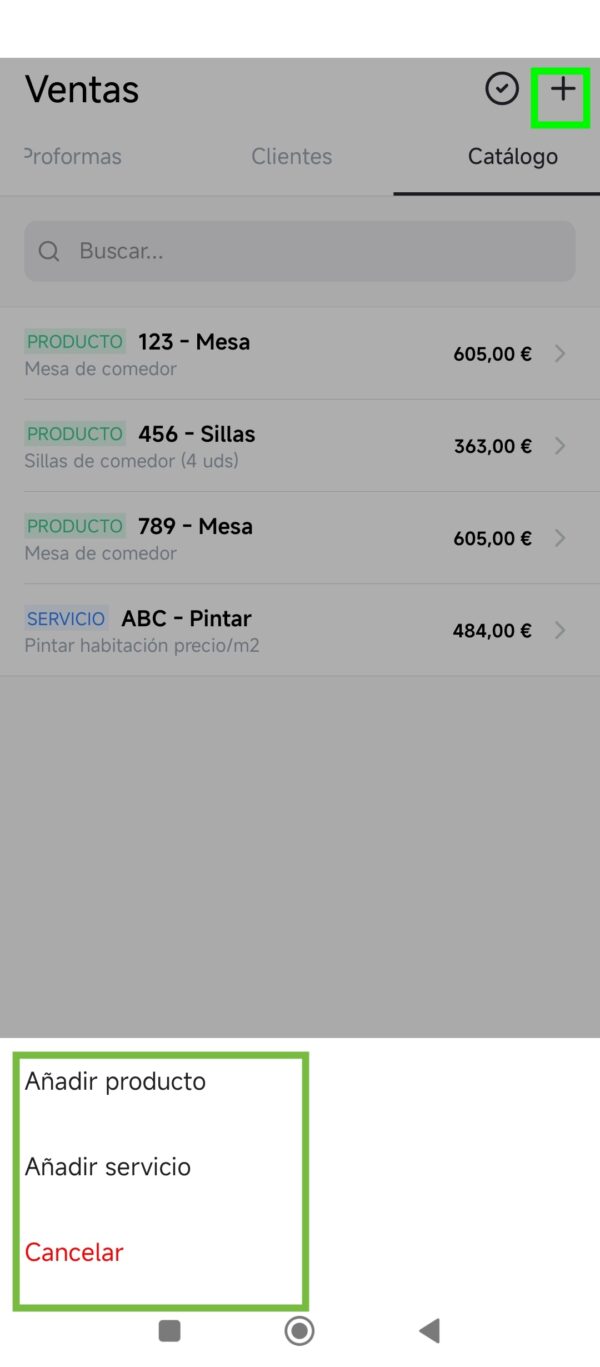Open product 456 - Sillas
The width and height of the screenshot is (600, 1367).
[298, 446]
